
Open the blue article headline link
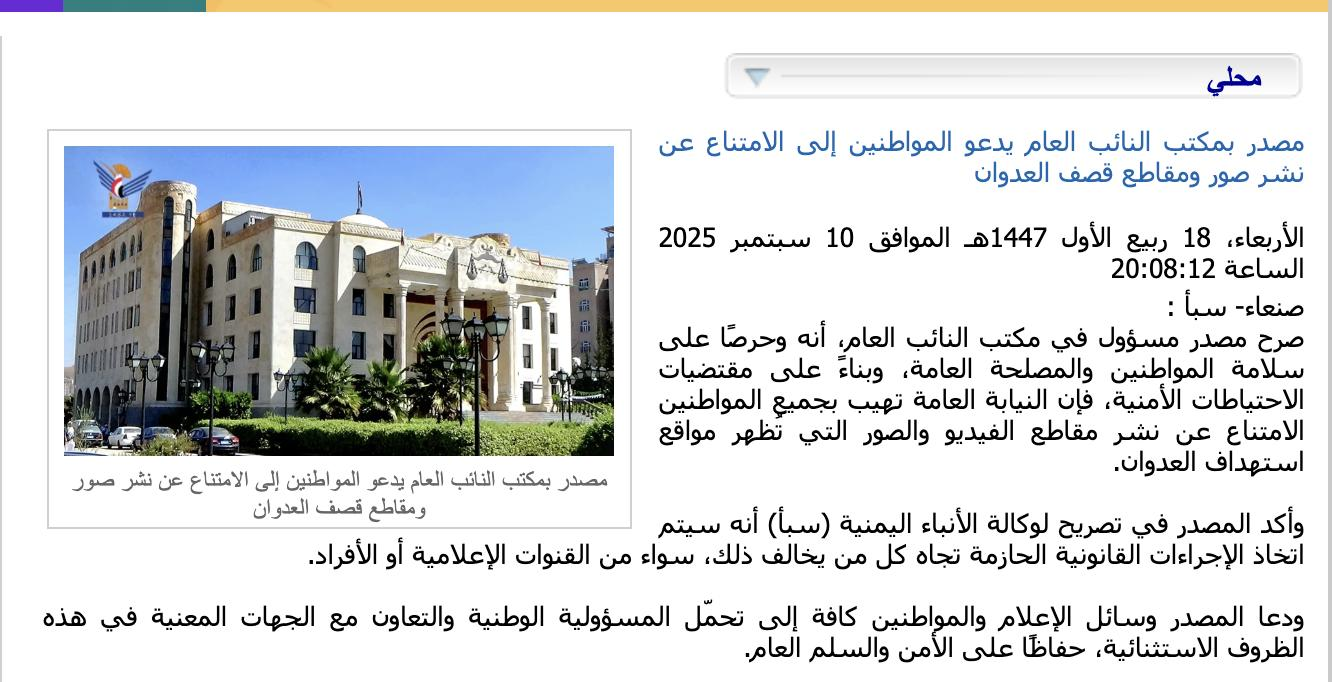pyautogui.click(x=980, y=157)
